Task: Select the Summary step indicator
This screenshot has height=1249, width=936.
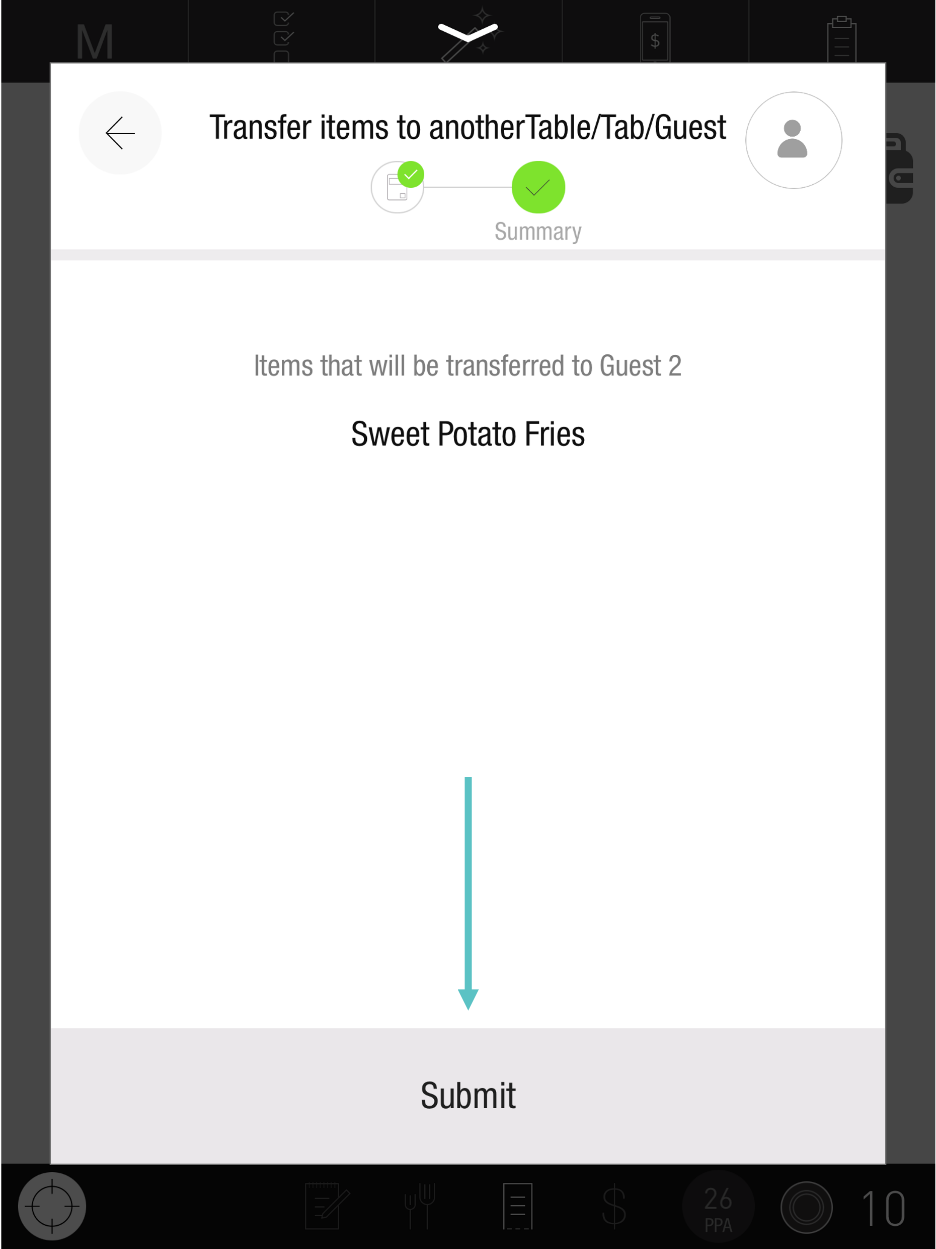Action: click(x=538, y=188)
